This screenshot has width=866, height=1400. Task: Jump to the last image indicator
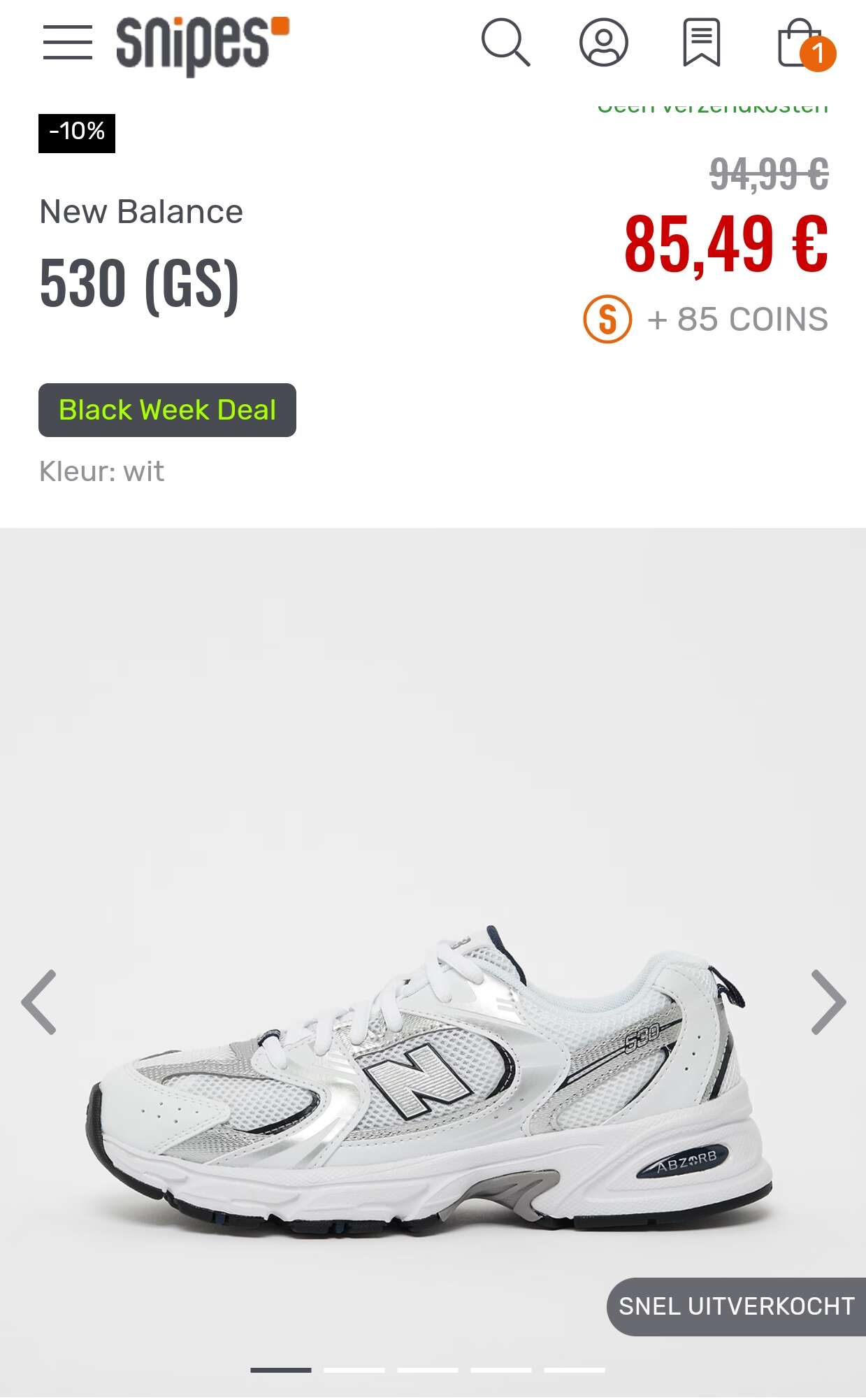click(x=575, y=1370)
